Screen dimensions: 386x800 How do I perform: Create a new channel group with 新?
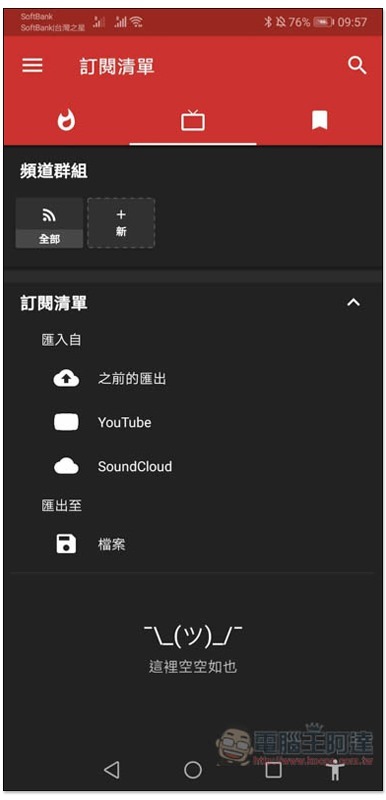(121, 223)
